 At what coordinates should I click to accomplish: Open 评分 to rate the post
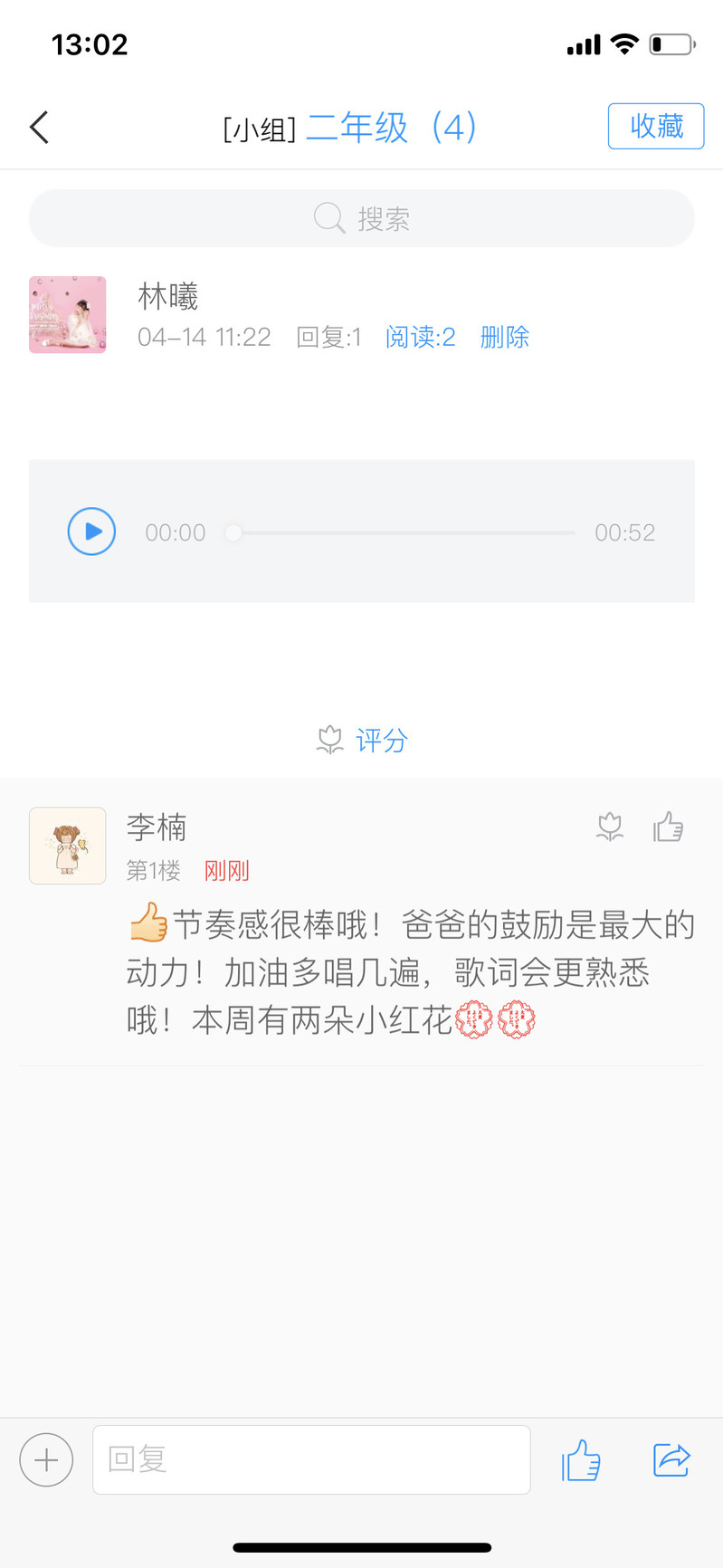click(x=363, y=740)
